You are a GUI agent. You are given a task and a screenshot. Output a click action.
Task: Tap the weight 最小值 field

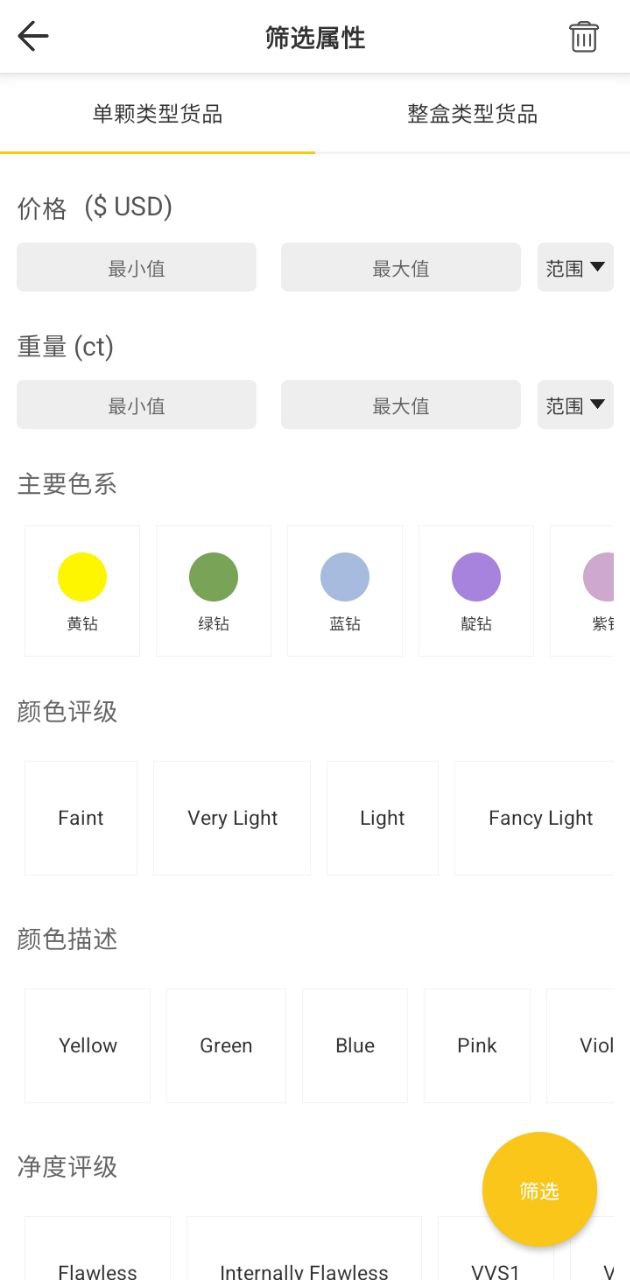[136, 405]
